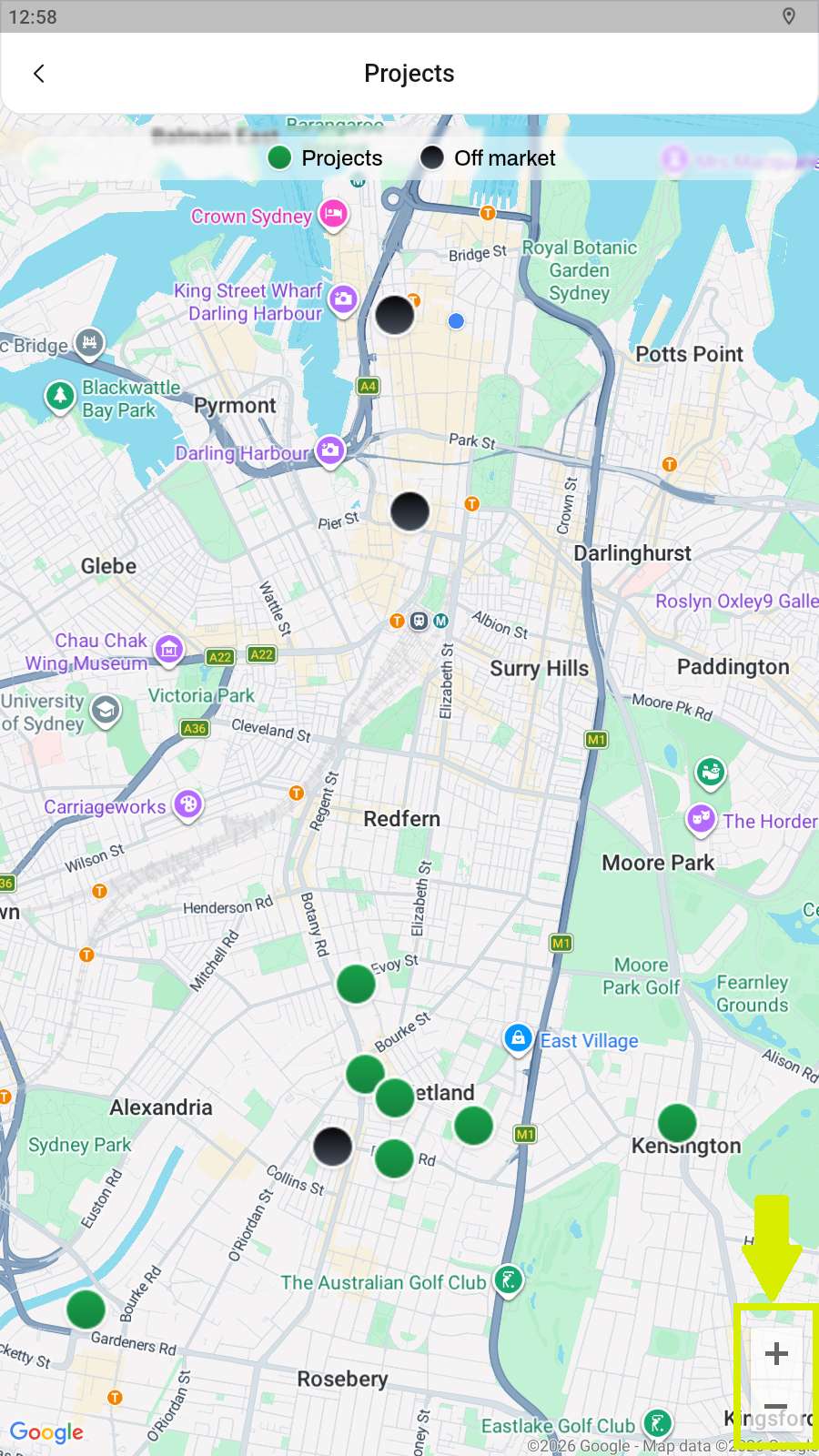The height and width of the screenshot is (1456, 819).
Task: Open the East Village shopping pin
Action: click(518, 1038)
